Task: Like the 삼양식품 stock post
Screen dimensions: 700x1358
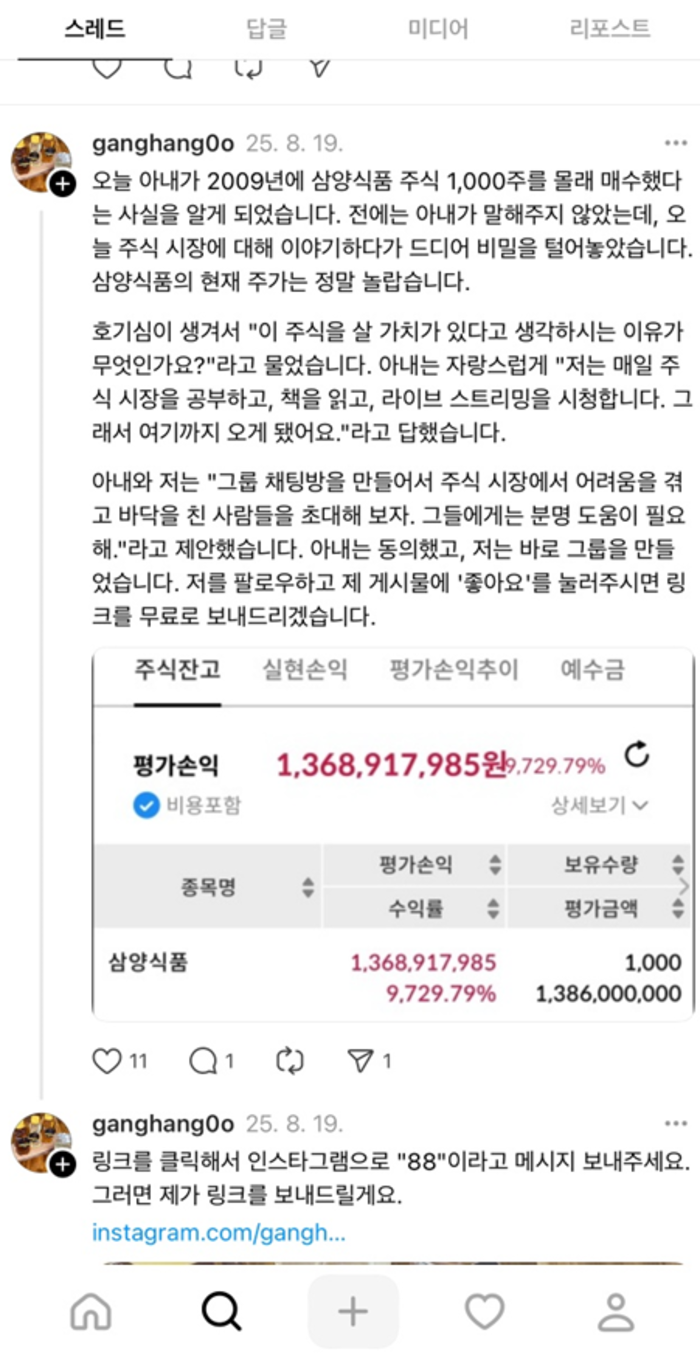Action: pyautogui.click(x=107, y=1061)
